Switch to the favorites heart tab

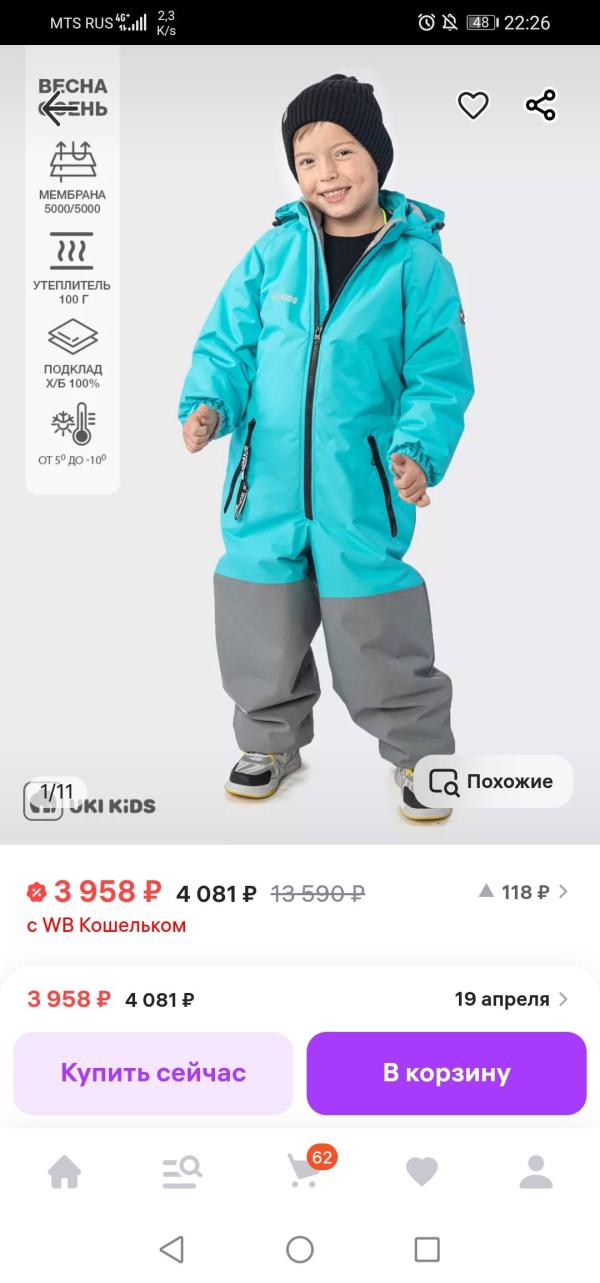[x=421, y=1171]
